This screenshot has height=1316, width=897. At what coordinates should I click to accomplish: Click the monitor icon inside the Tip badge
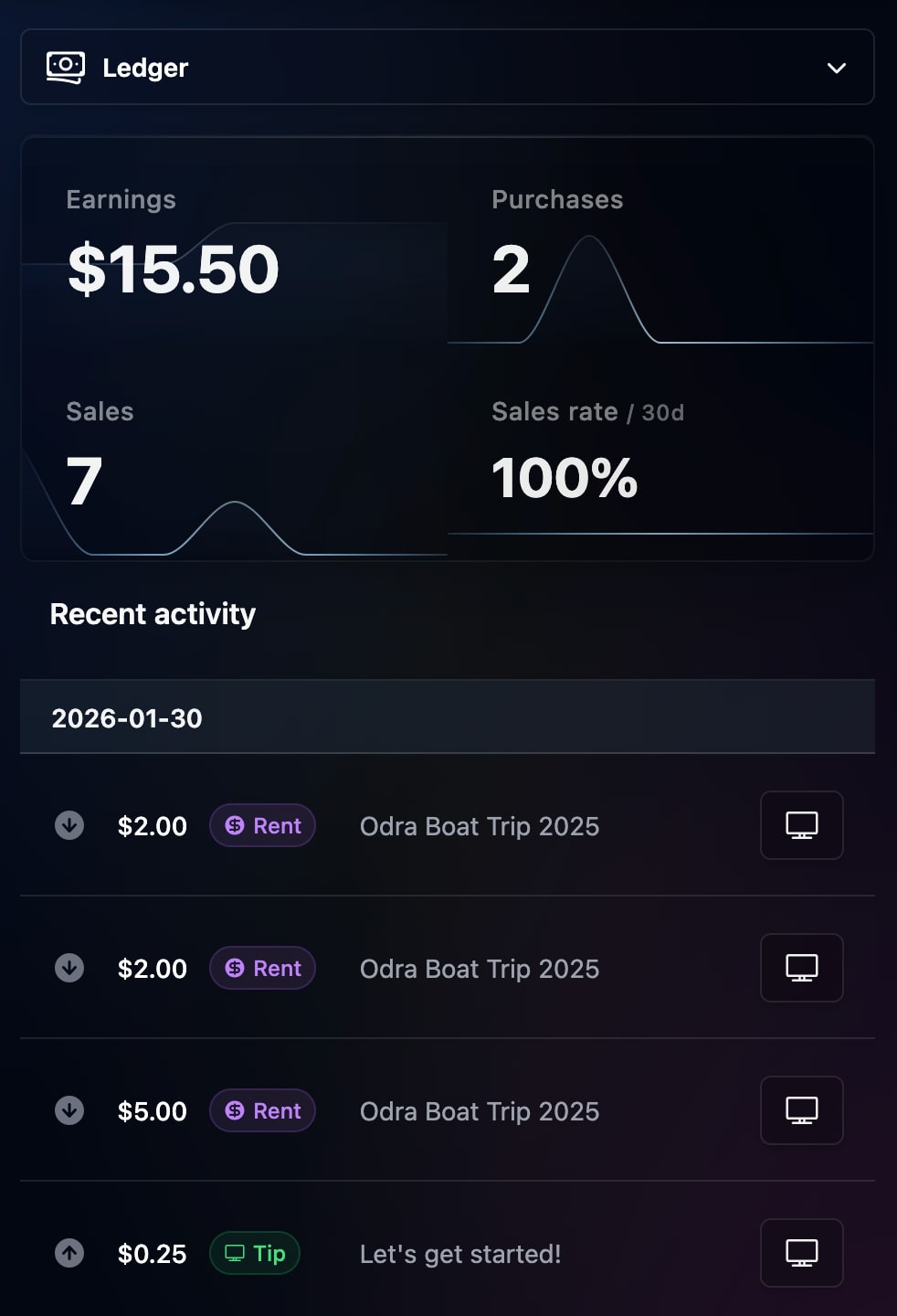coord(236,1253)
